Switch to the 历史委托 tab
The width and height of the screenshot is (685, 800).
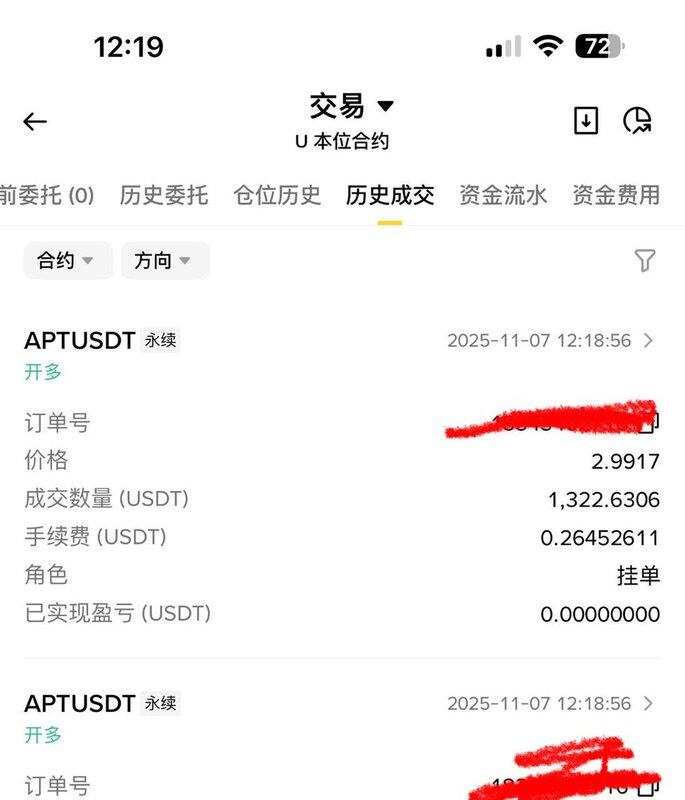tap(164, 195)
